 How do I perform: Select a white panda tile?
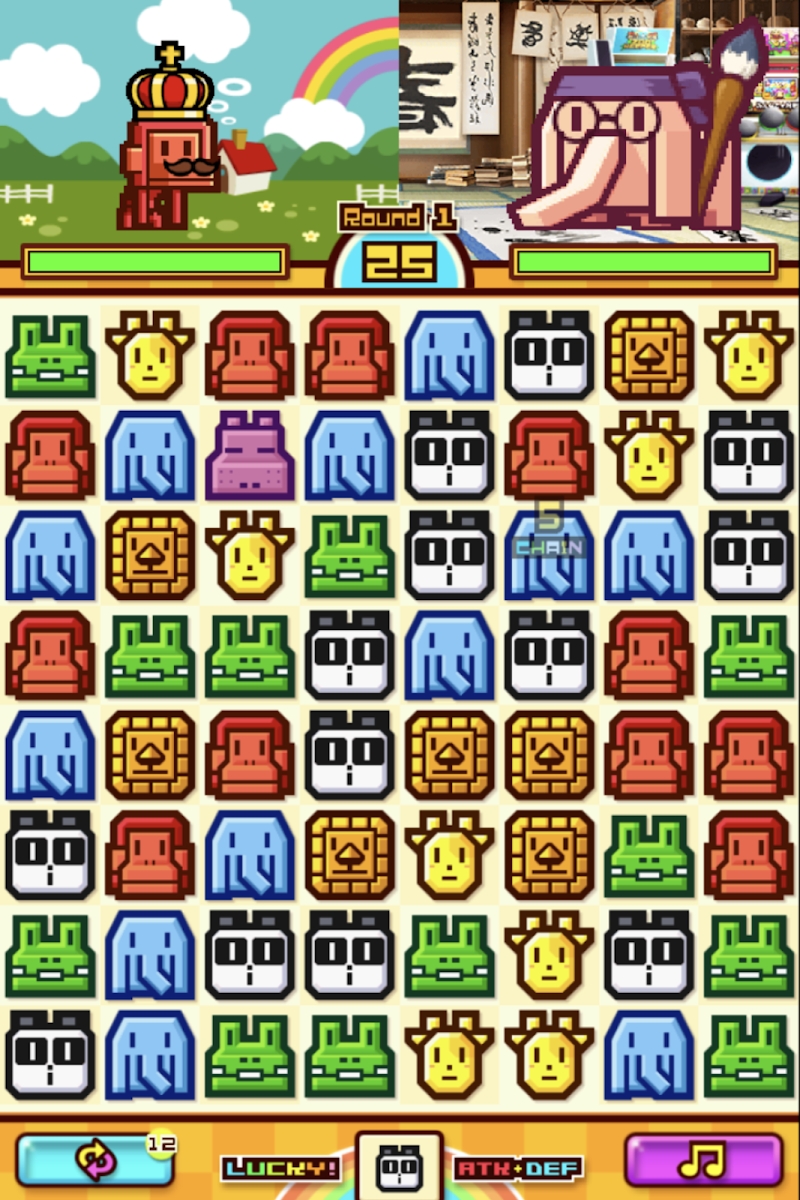[548, 355]
